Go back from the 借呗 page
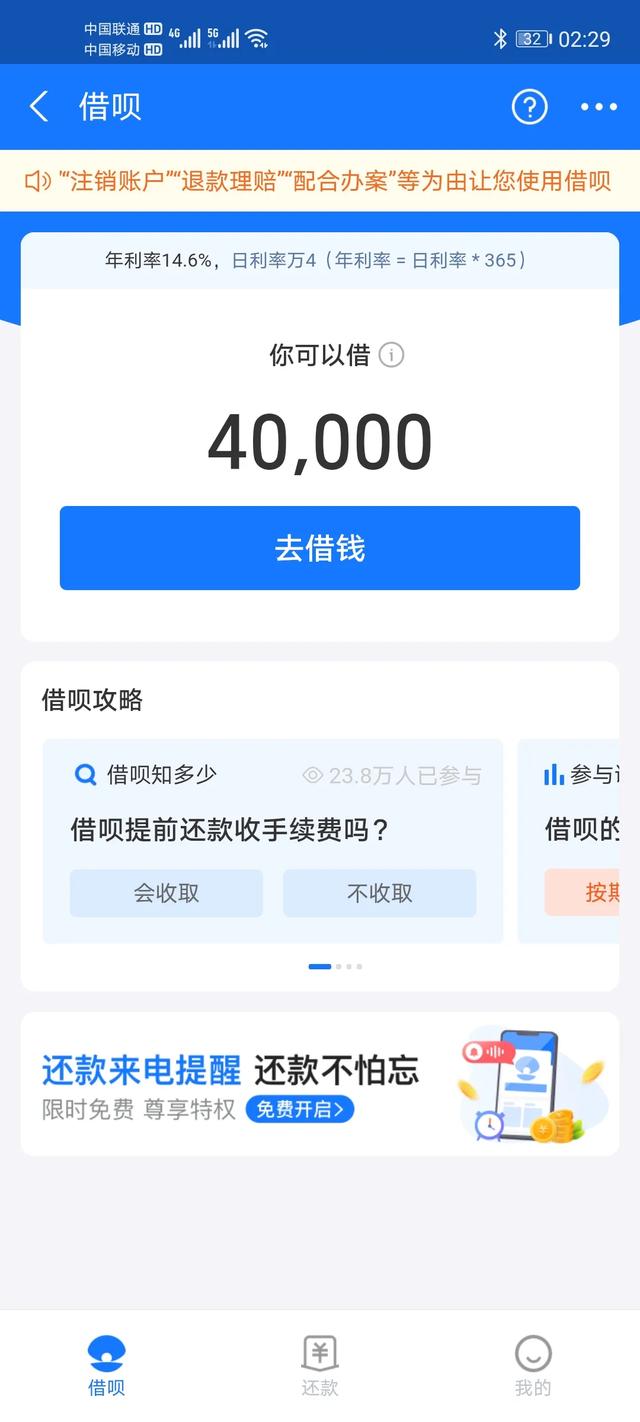This screenshot has width=640, height=1422. click(39, 106)
